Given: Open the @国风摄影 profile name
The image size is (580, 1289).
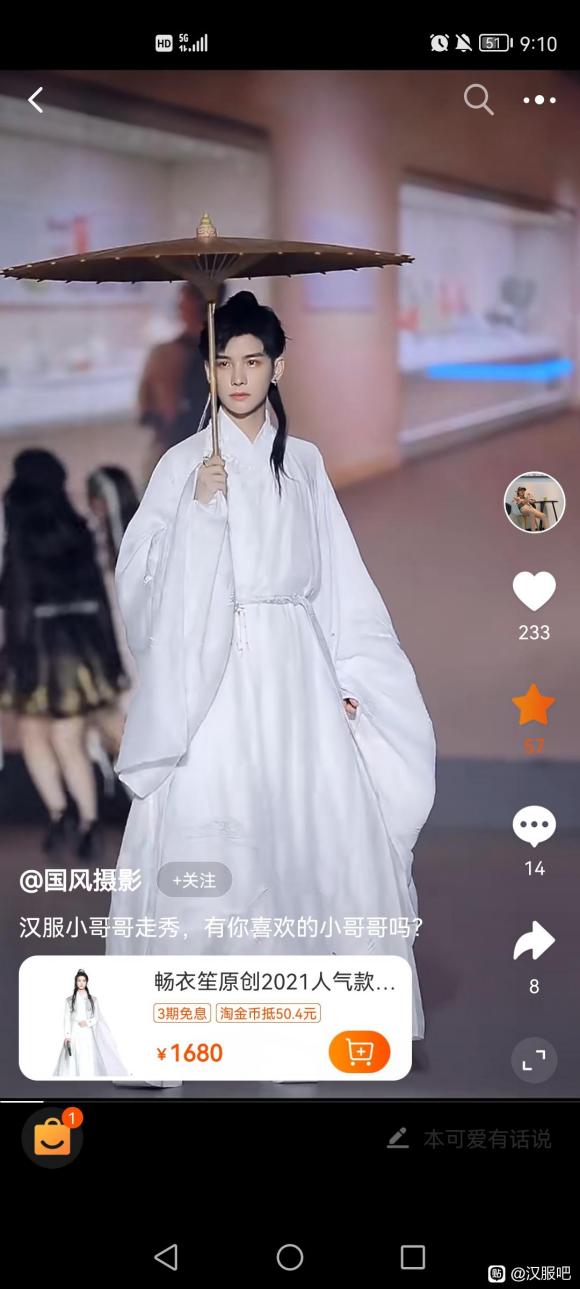Looking at the screenshot, I should click(81, 881).
